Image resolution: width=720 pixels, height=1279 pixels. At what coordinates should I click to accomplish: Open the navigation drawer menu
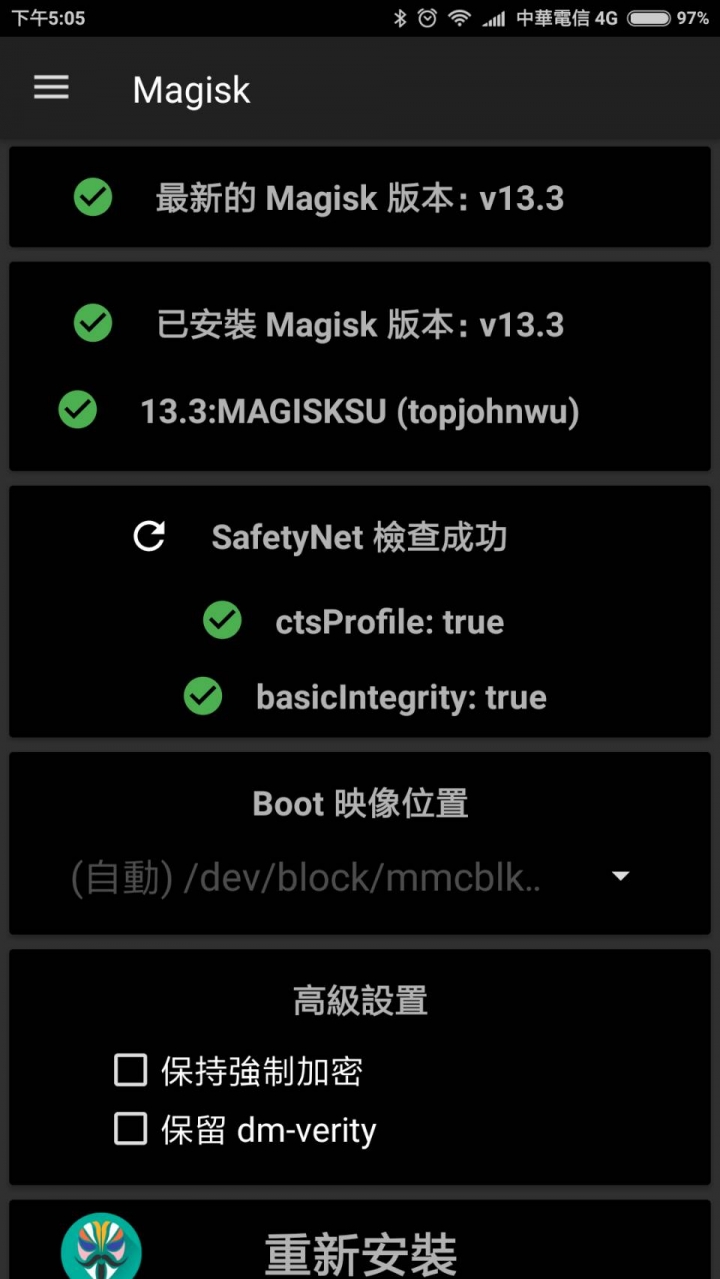click(51, 88)
